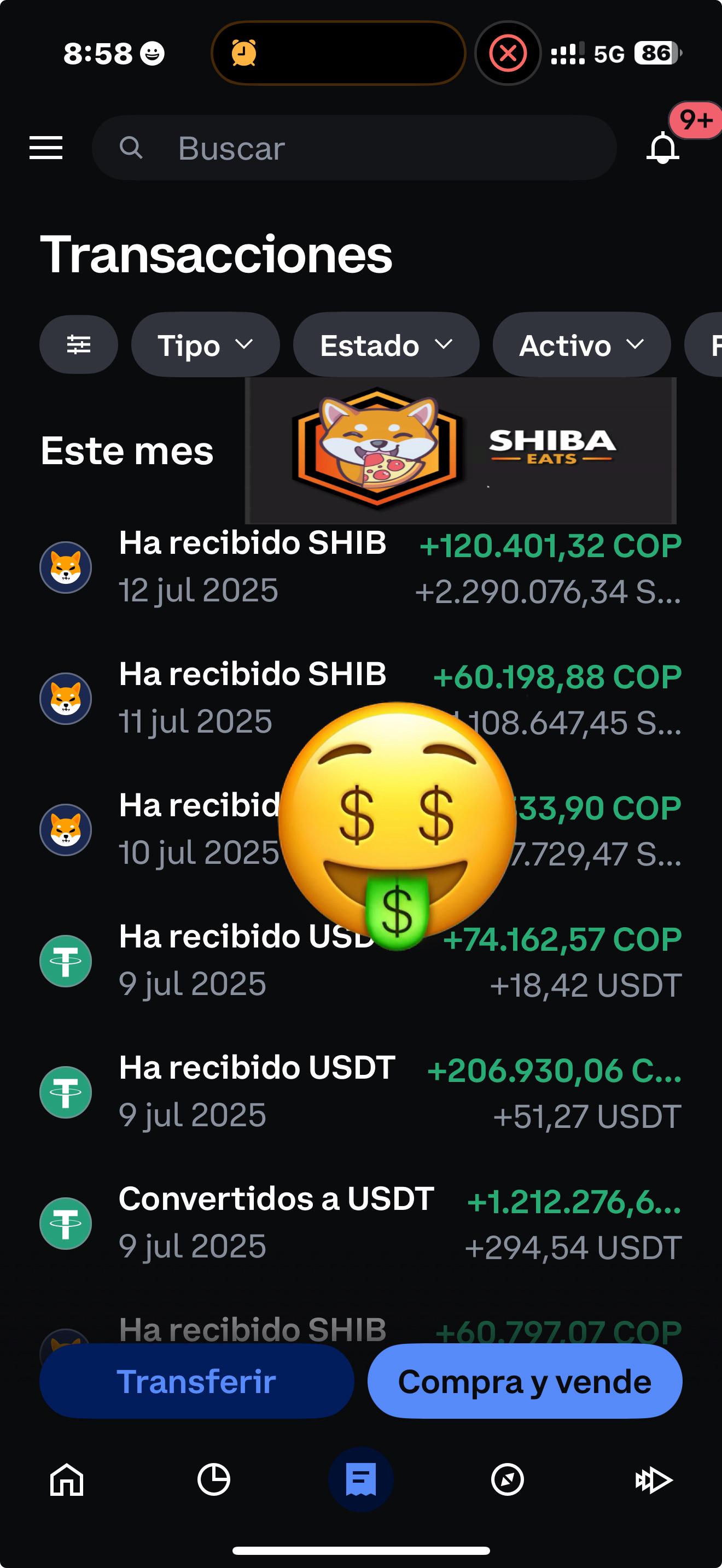Go to the home tab

pos(66,1480)
